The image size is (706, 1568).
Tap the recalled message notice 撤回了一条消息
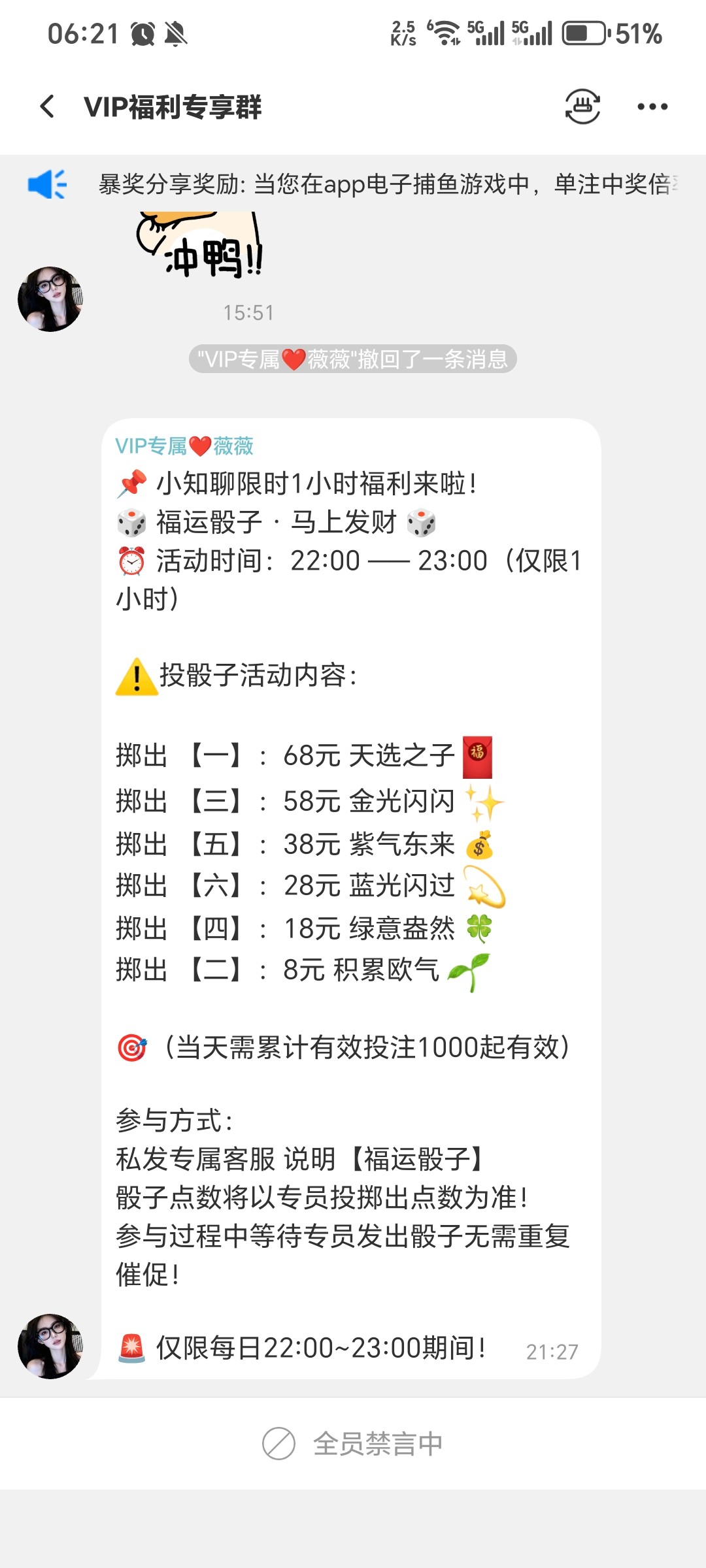[x=353, y=361]
